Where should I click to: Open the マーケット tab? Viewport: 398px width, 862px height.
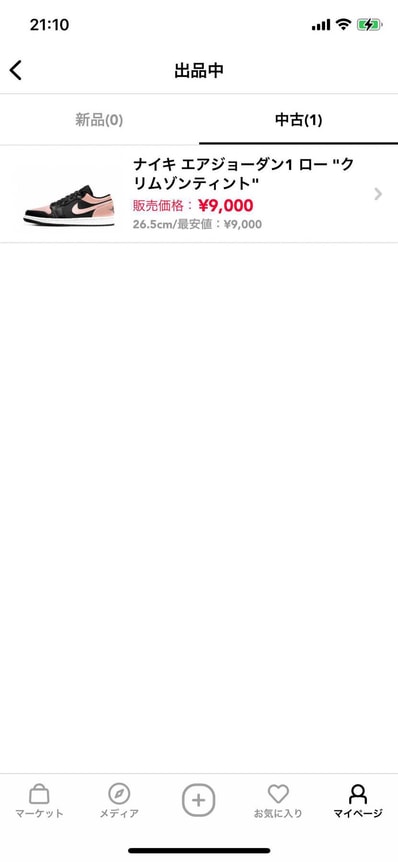pos(39,801)
